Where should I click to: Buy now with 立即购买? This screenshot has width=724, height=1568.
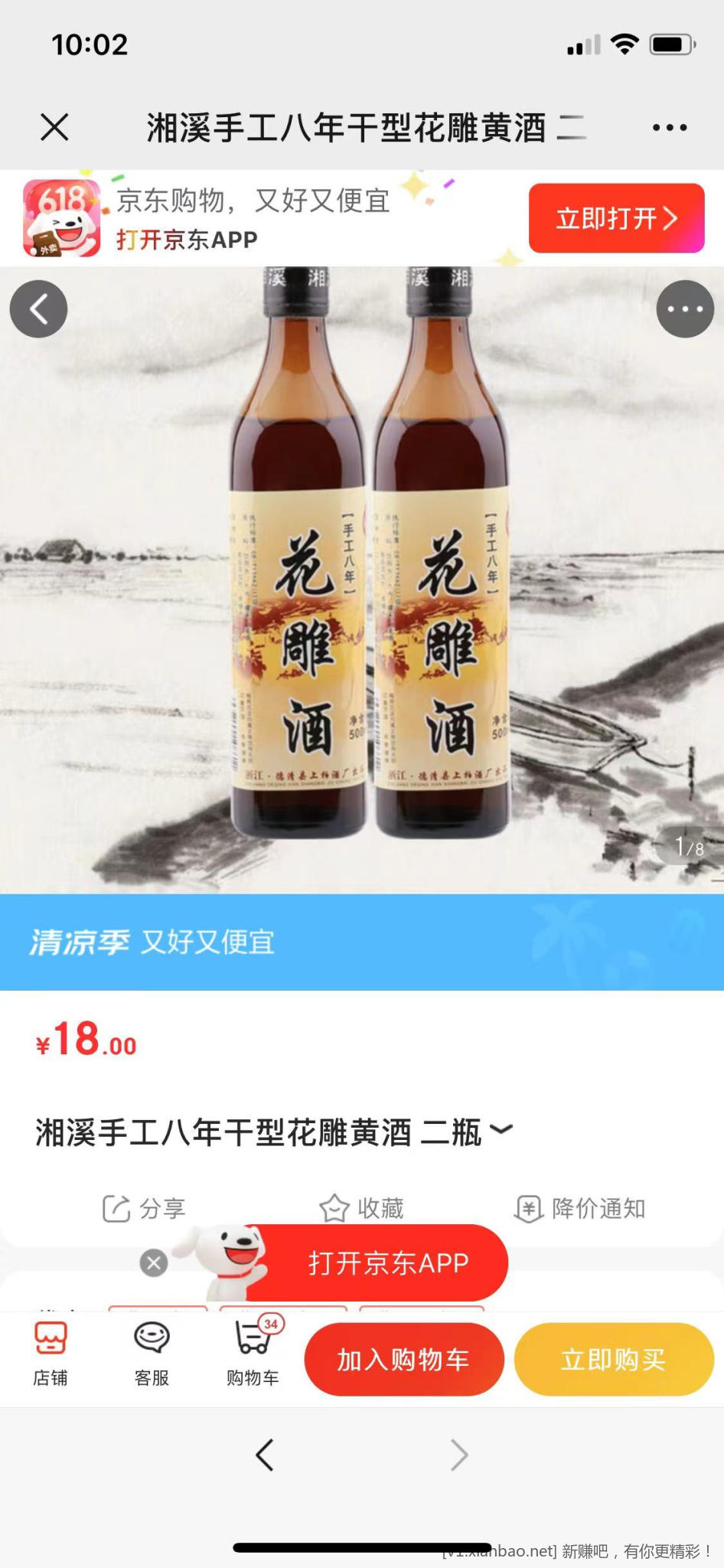pyautogui.click(x=613, y=1360)
